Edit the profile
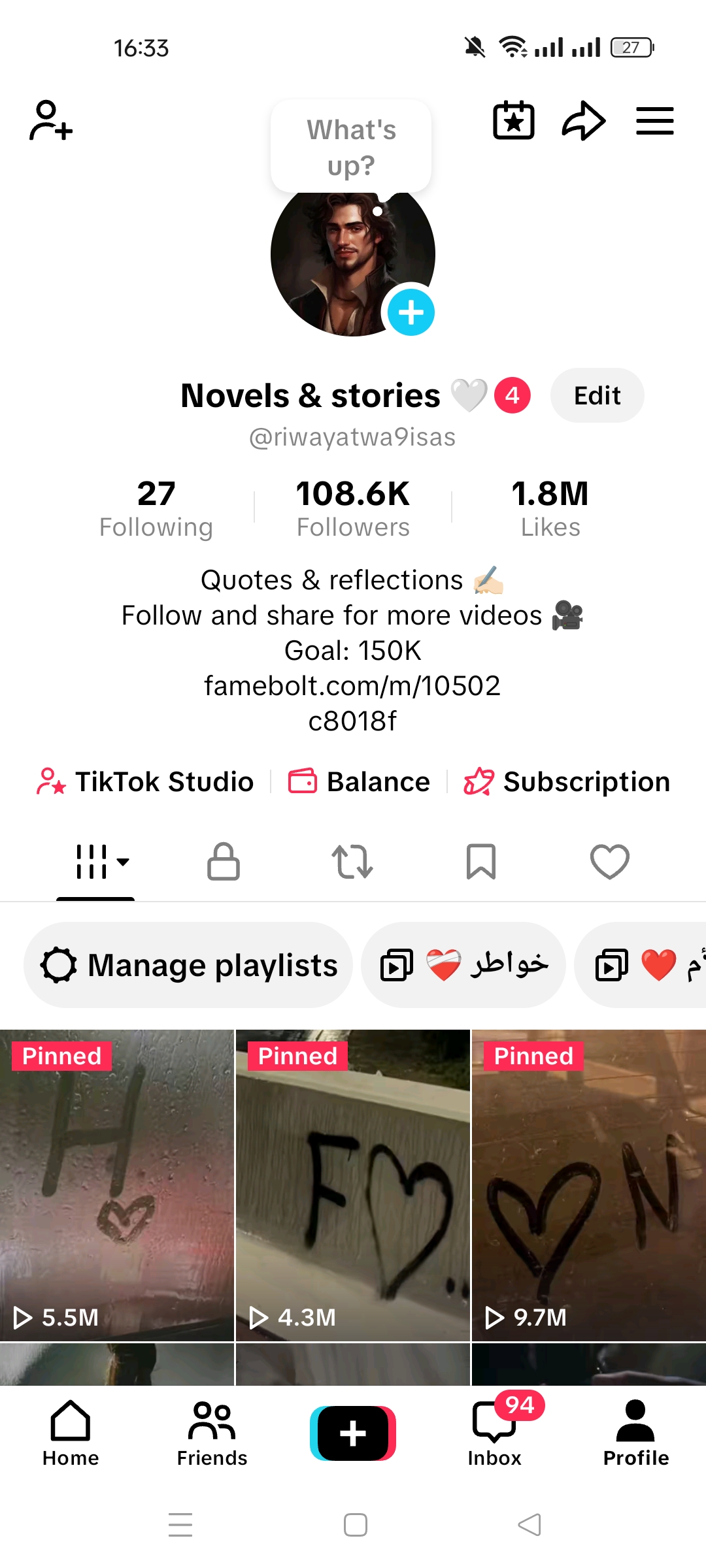Image resolution: width=706 pixels, height=1568 pixels. 597,395
